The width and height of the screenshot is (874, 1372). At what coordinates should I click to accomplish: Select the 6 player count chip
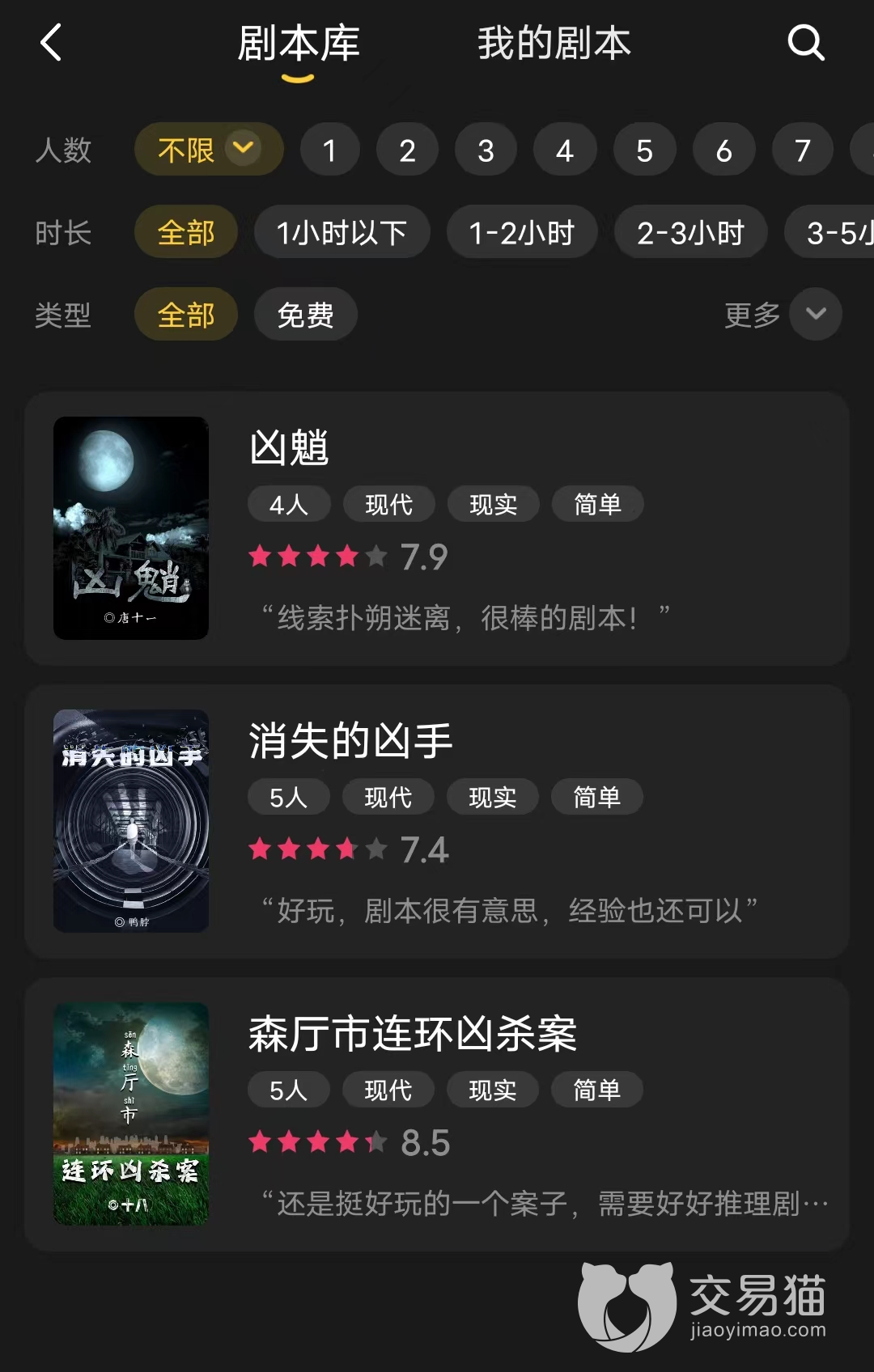pyautogui.click(x=723, y=150)
